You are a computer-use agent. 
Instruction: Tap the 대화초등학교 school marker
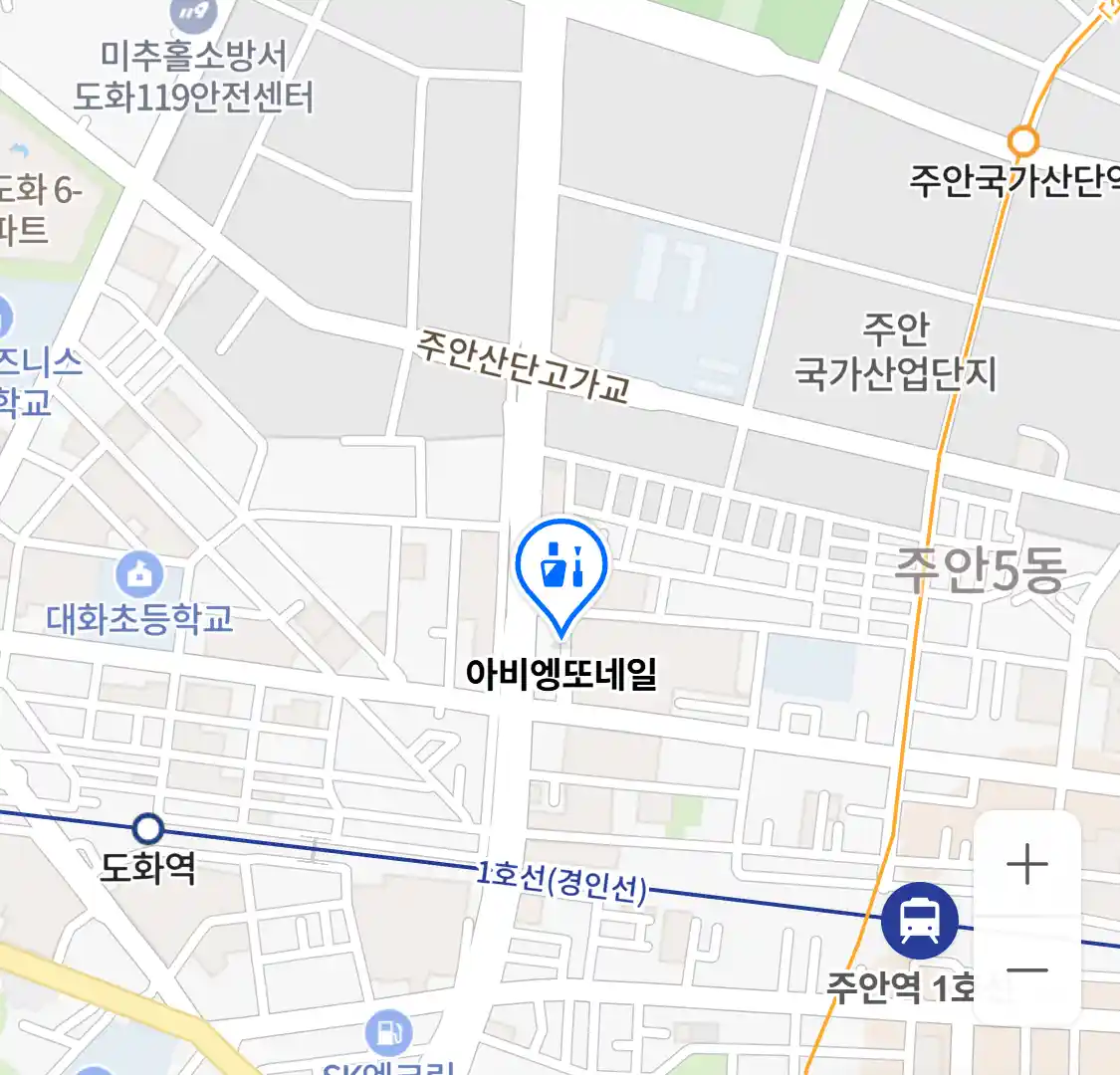tap(139, 574)
